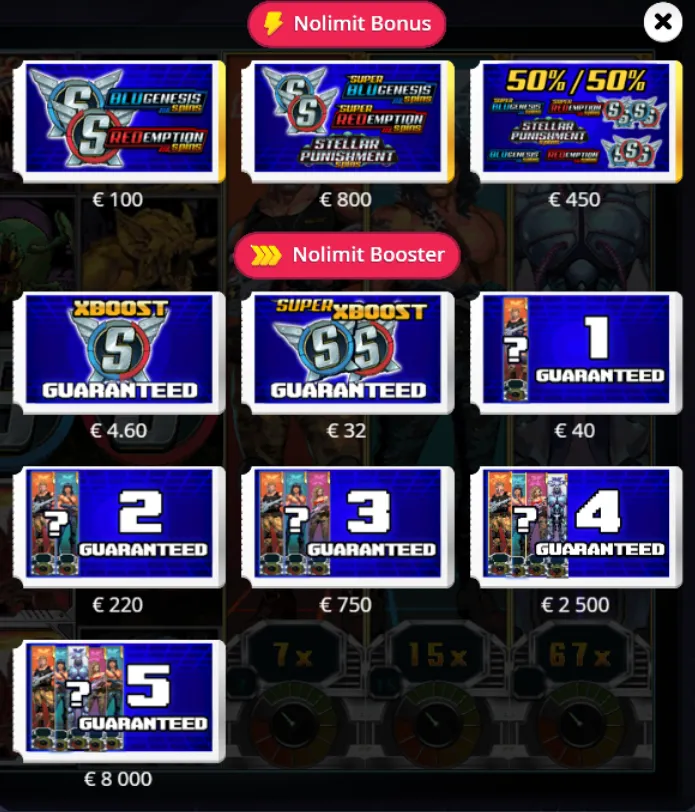Pick the 5 guaranteed €8 000 booster

coord(118,699)
